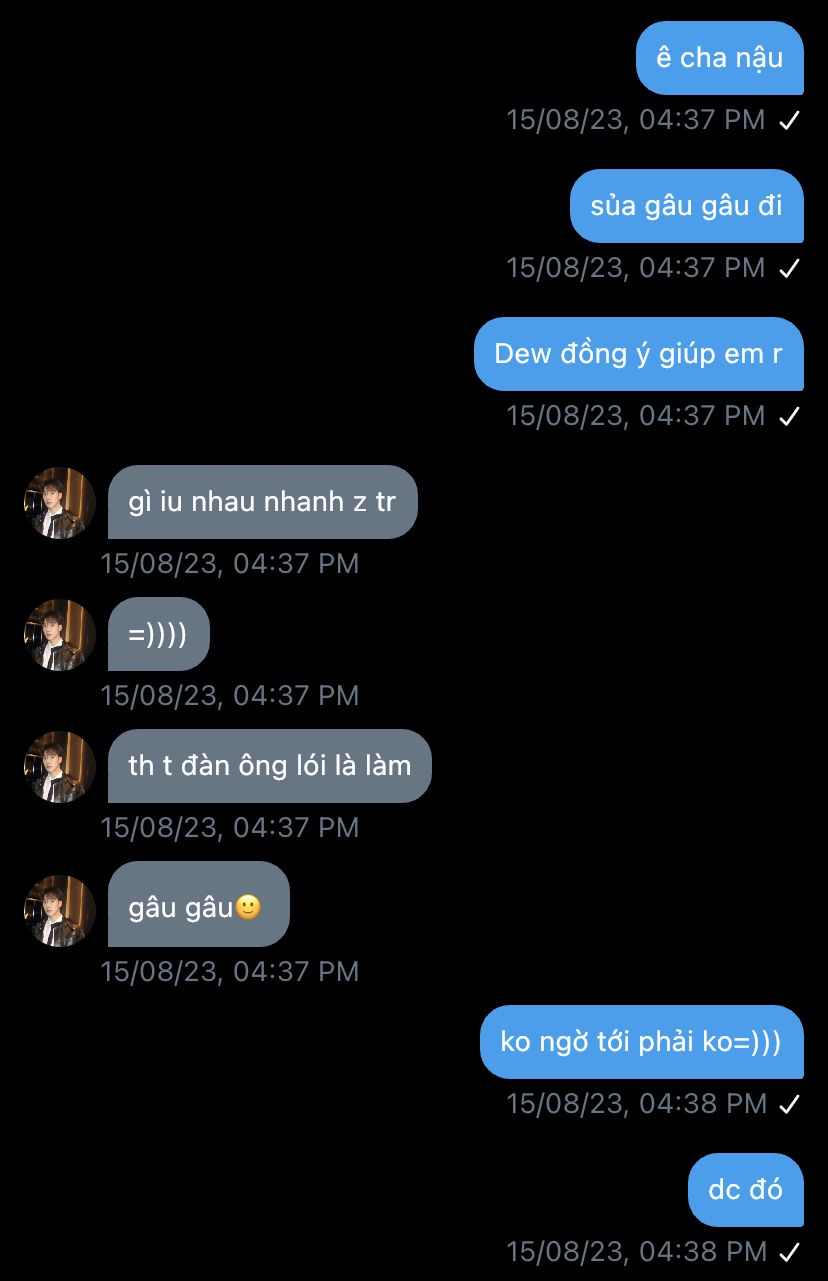Open avatar next to "gâu gâu" message
This screenshot has width=828, height=1281.
coord(59,909)
